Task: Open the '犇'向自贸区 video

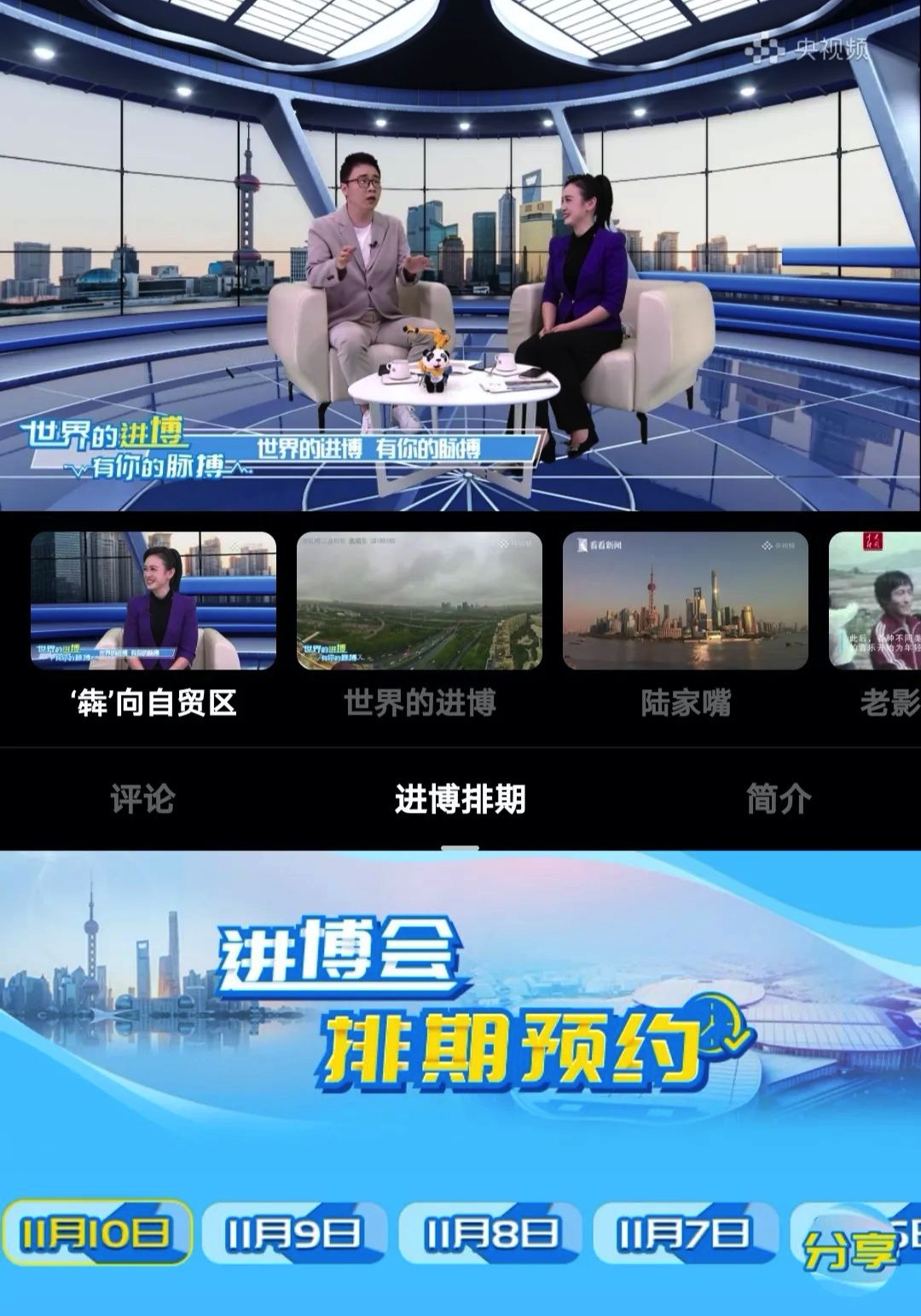Action: [x=153, y=600]
